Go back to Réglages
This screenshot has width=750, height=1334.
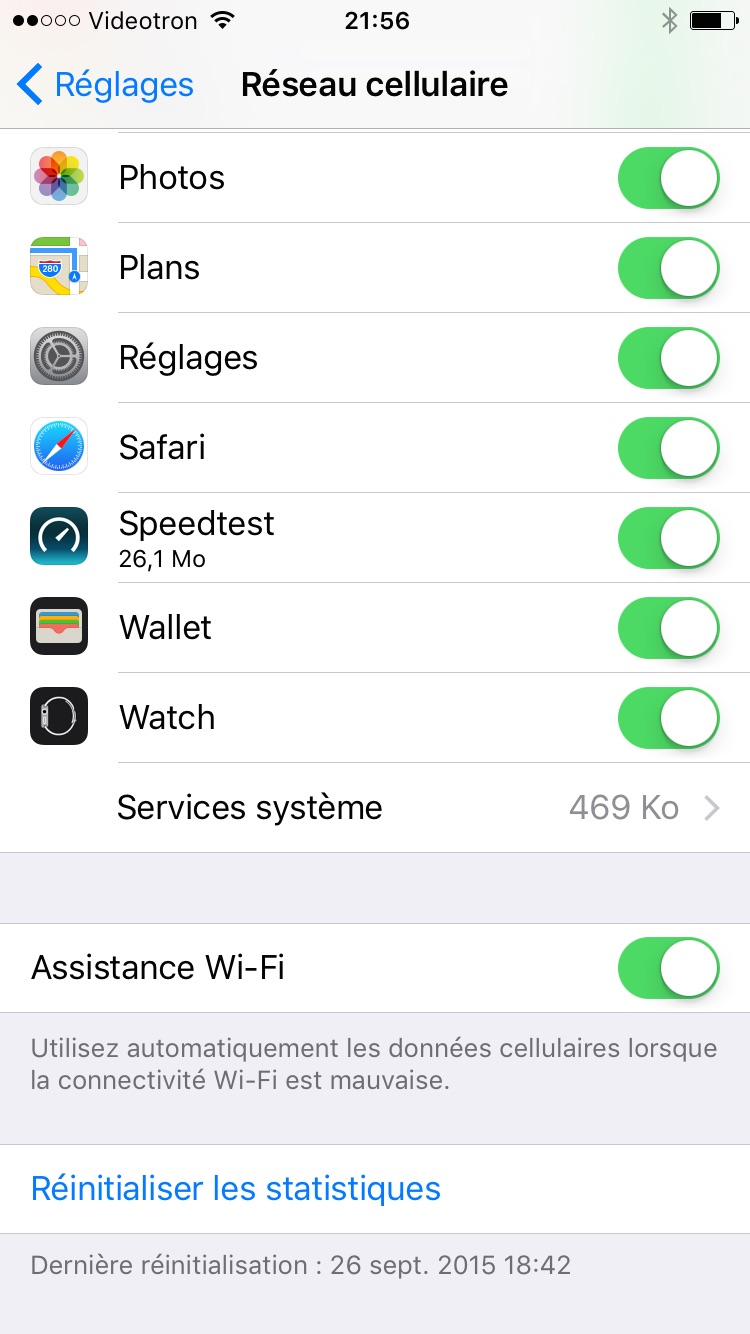click(x=105, y=85)
